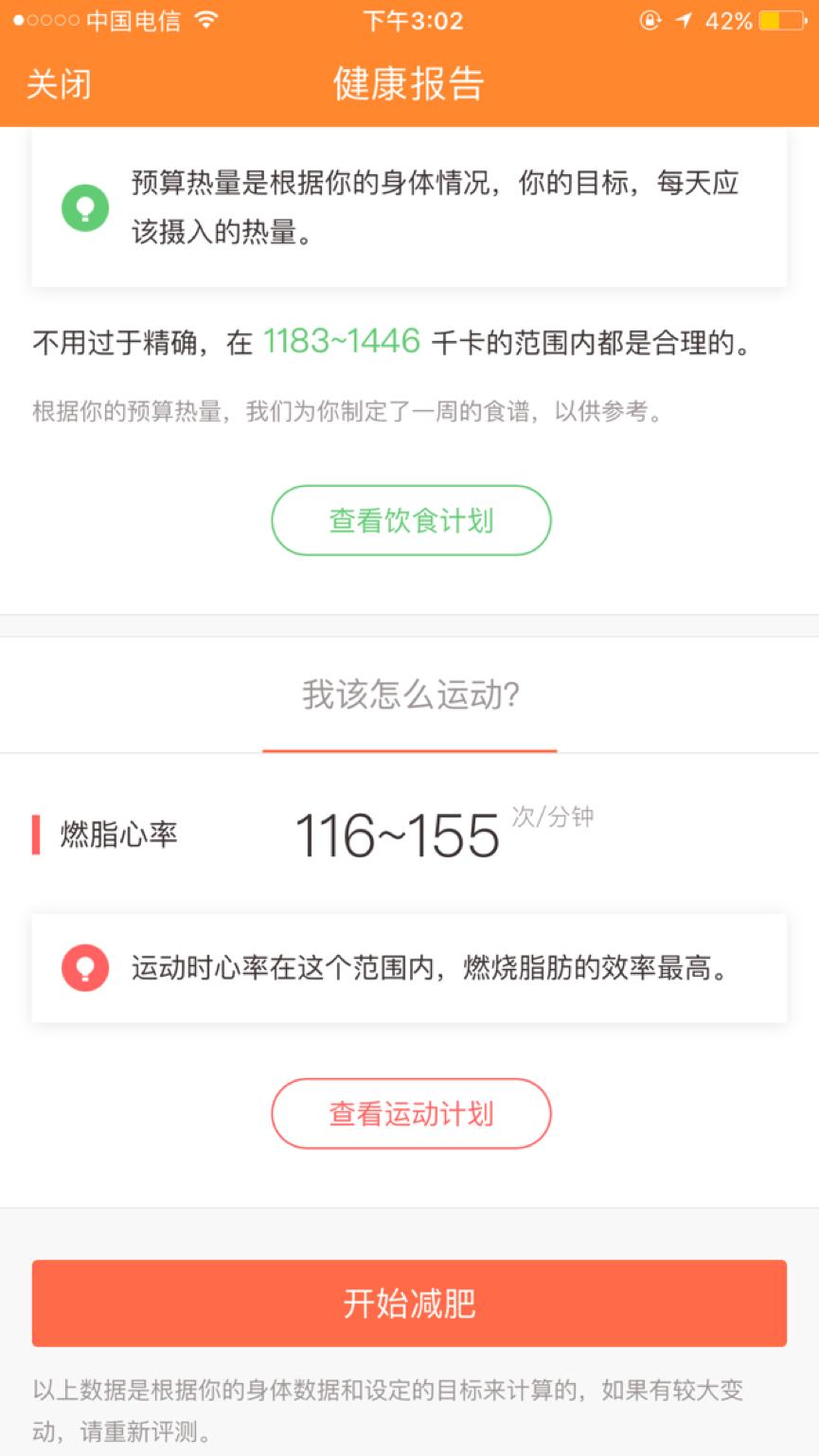The height and width of the screenshot is (1456, 819).
Task: Click the green lightbulb tip icon
Action: pyautogui.click(x=85, y=207)
